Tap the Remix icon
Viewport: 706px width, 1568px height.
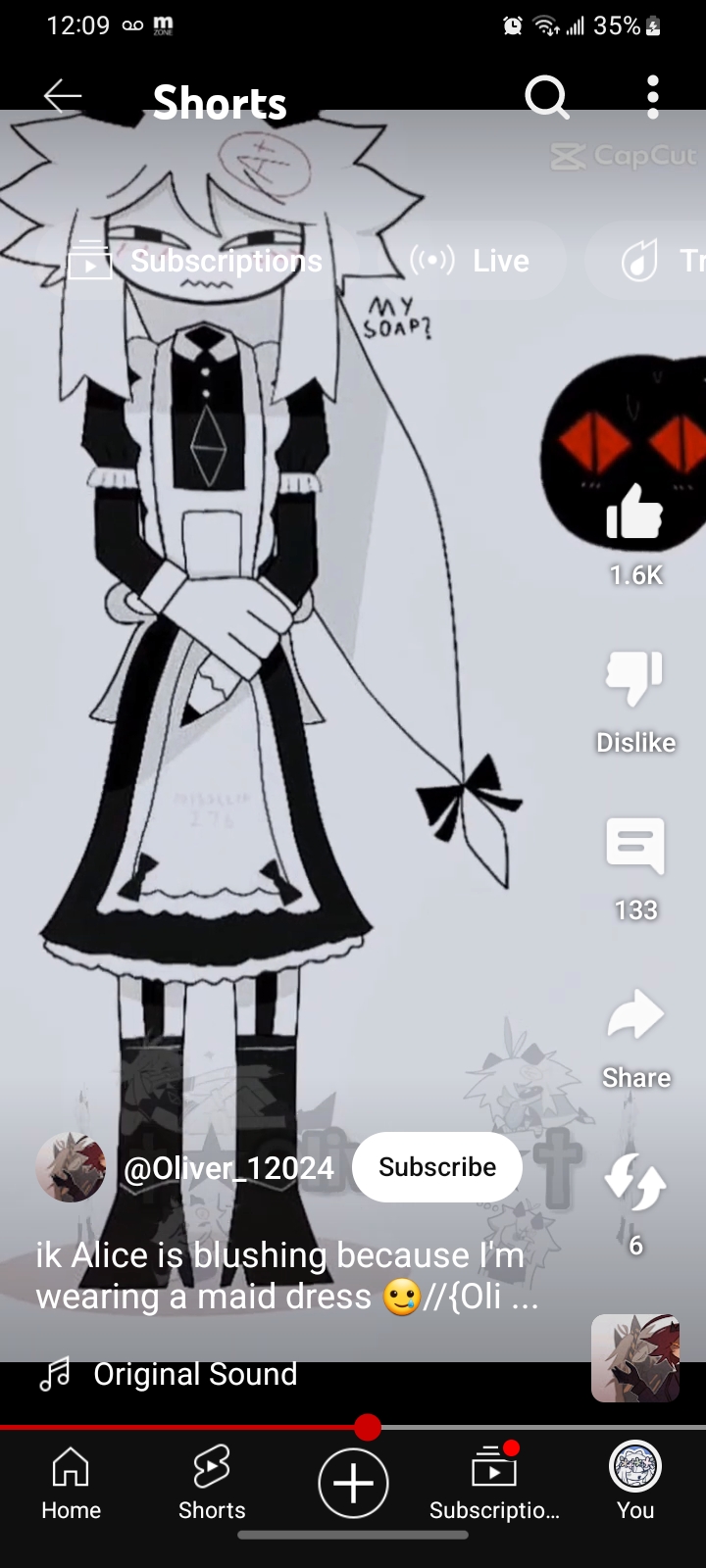pos(635,1183)
